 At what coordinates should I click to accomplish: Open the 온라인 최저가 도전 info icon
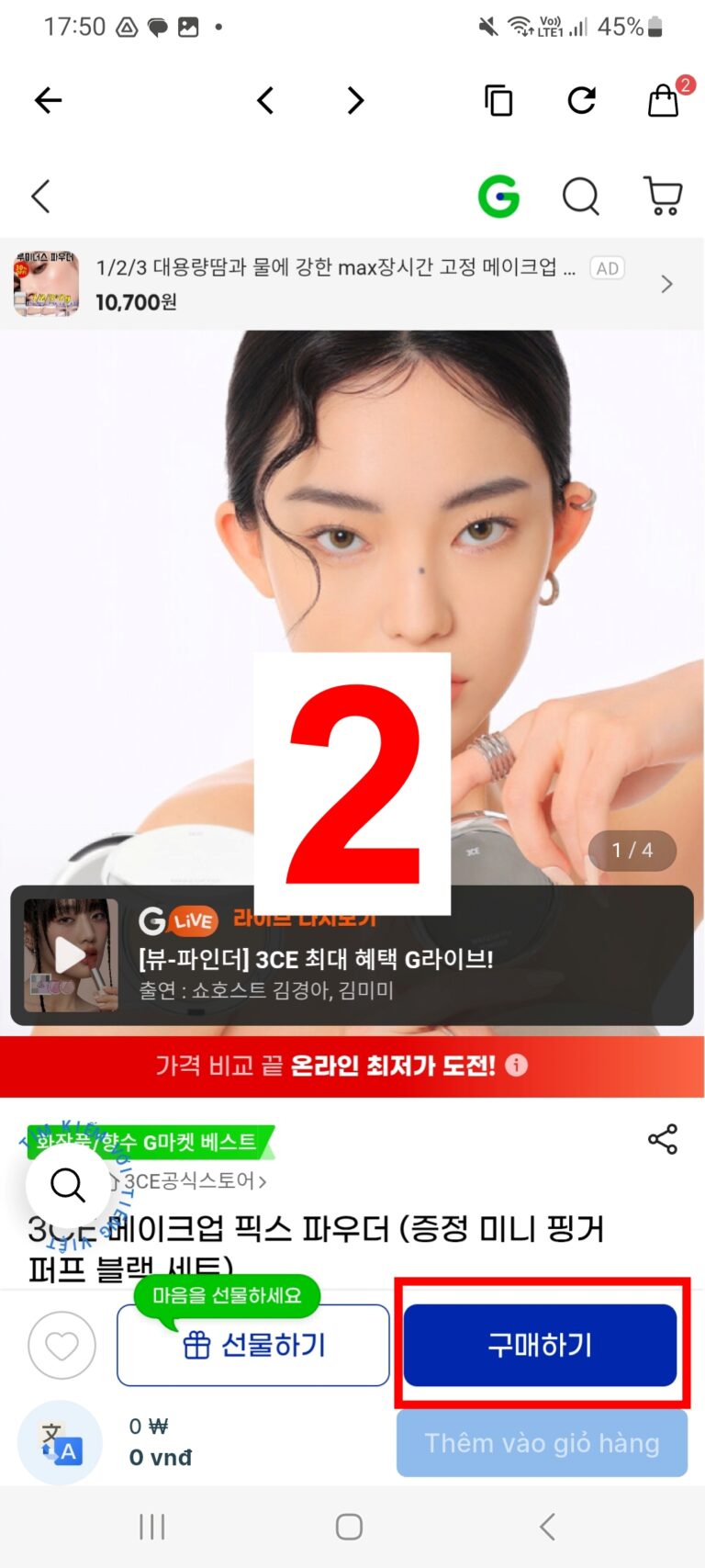[517, 1066]
